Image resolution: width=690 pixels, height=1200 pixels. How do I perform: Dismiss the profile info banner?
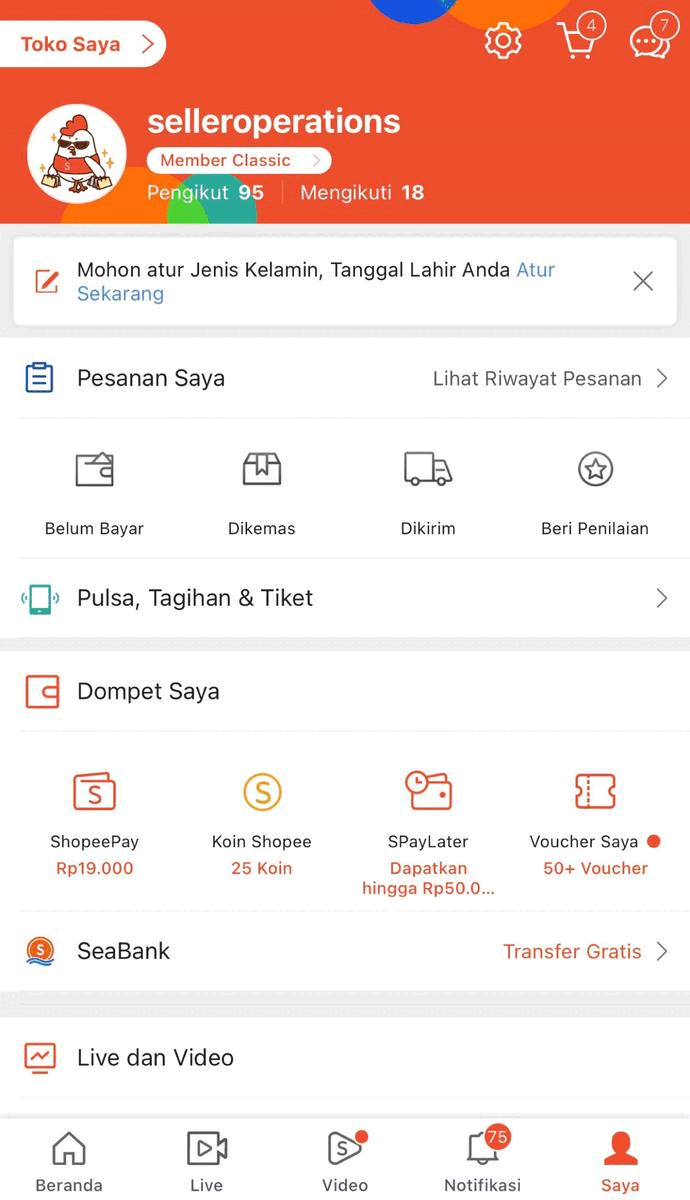pyautogui.click(x=643, y=281)
